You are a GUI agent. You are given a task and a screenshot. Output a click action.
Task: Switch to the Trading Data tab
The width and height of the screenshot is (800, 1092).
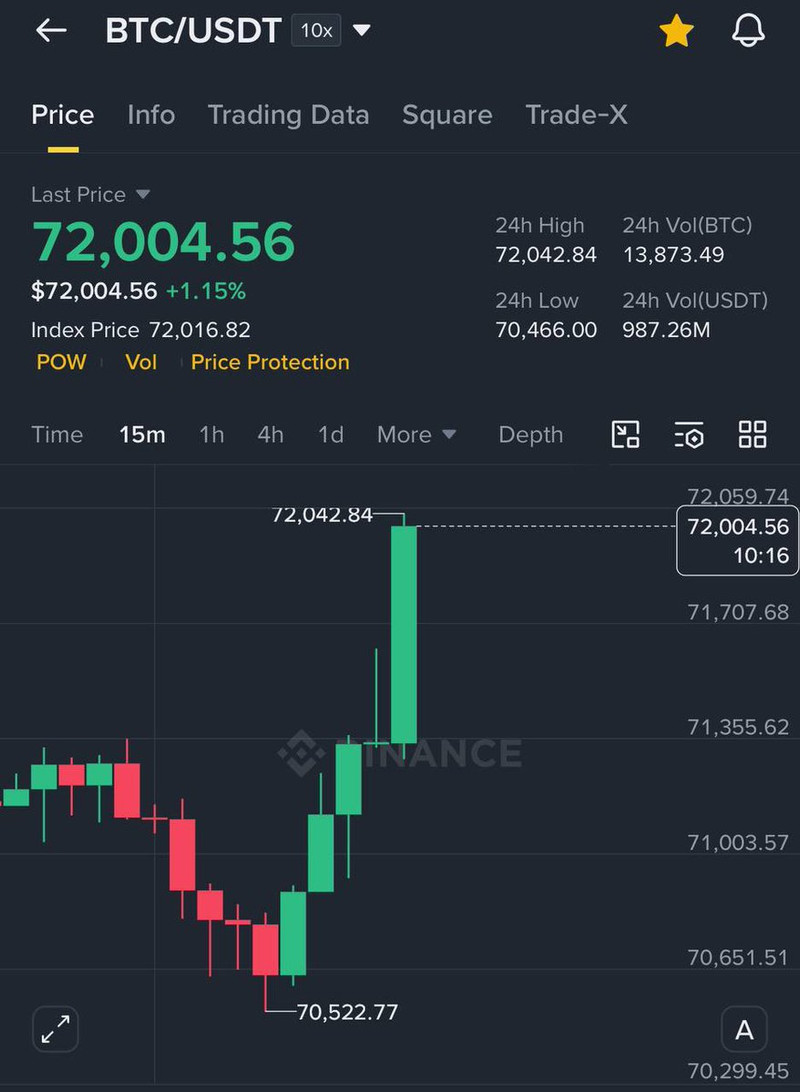coord(288,115)
